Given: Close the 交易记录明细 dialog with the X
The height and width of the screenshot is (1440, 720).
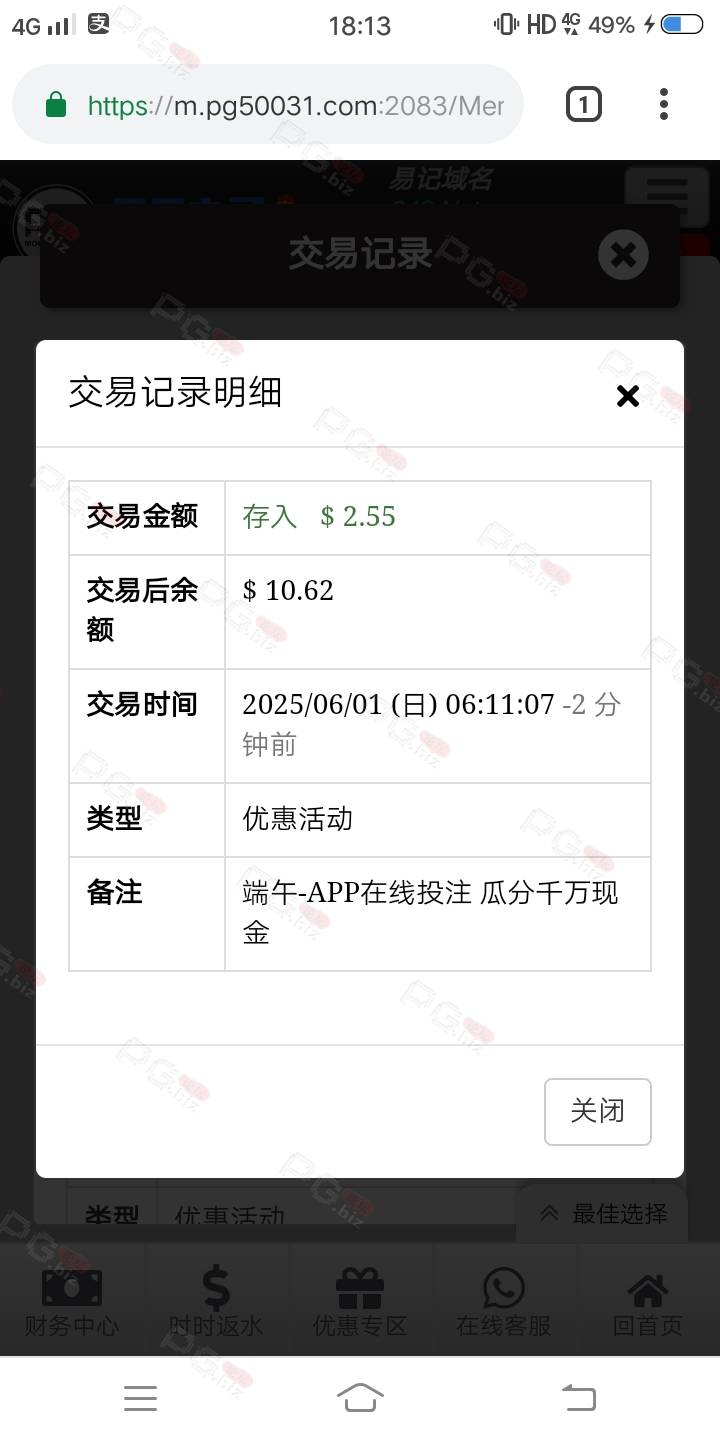Looking at the screenshot, I should 627,396.
